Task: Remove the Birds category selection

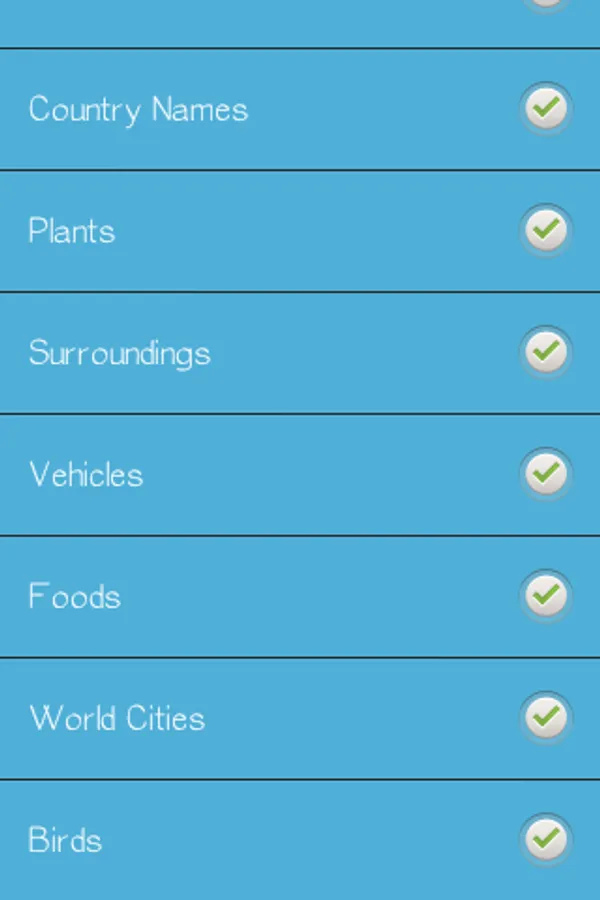Action: 546,840
